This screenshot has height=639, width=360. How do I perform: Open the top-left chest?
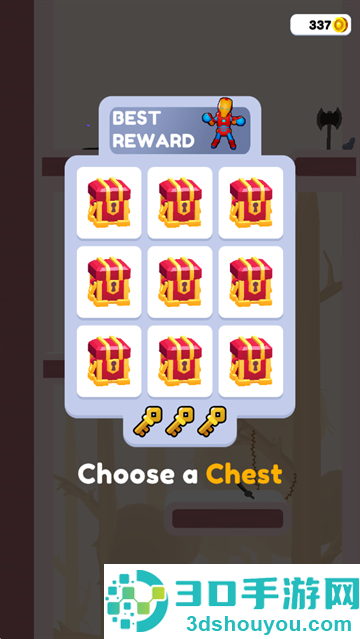[109, 203]
